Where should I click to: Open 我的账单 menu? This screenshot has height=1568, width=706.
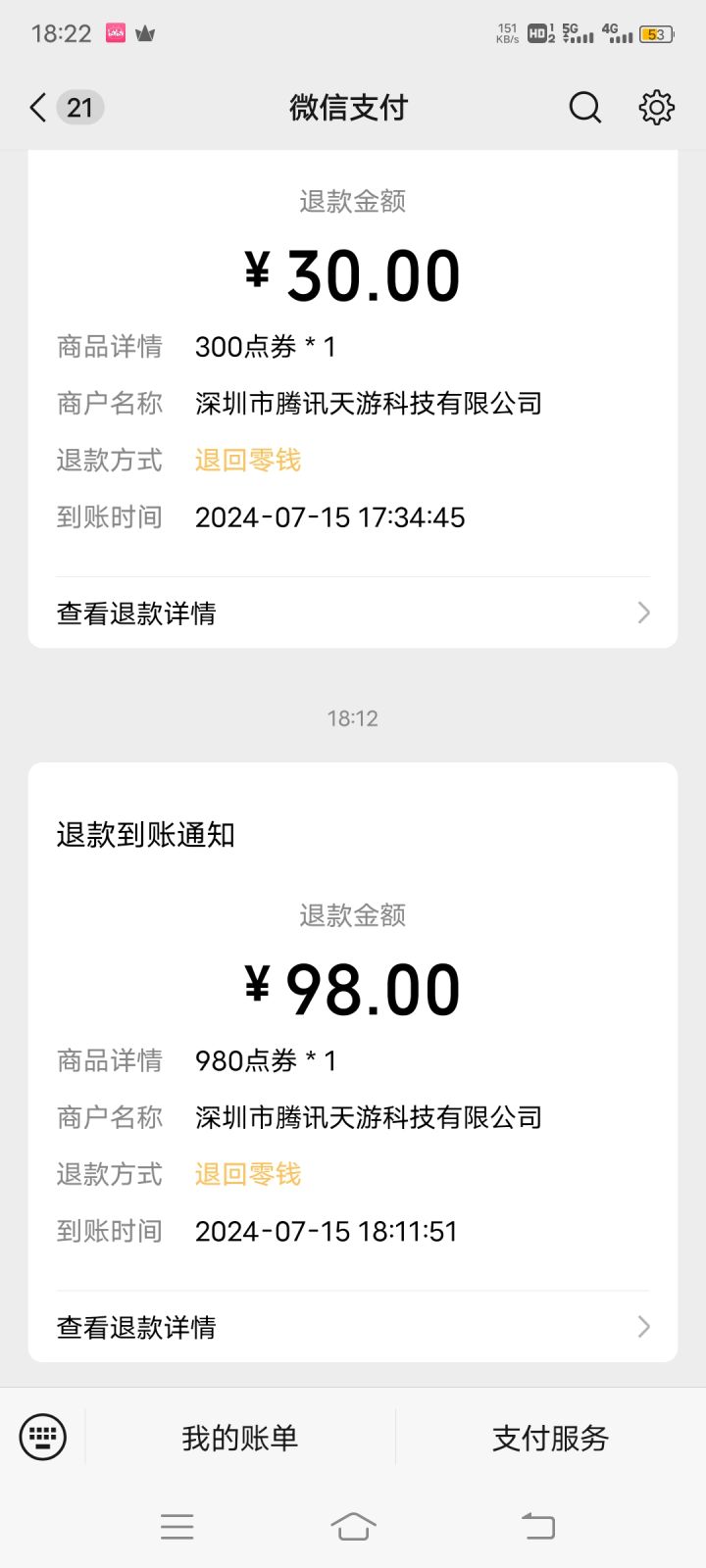tap(240, 1438)
